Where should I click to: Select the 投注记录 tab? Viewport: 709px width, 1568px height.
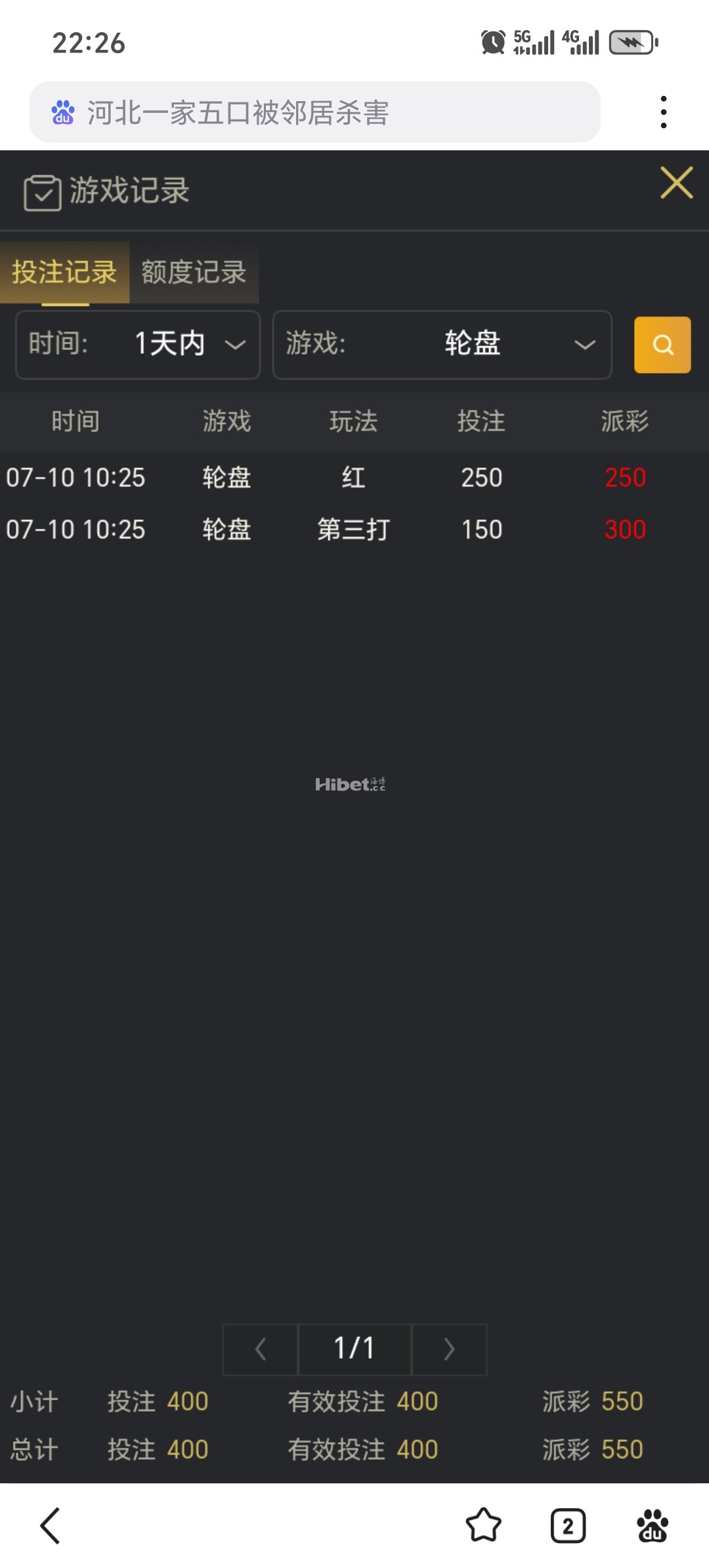tap(64, 272)
